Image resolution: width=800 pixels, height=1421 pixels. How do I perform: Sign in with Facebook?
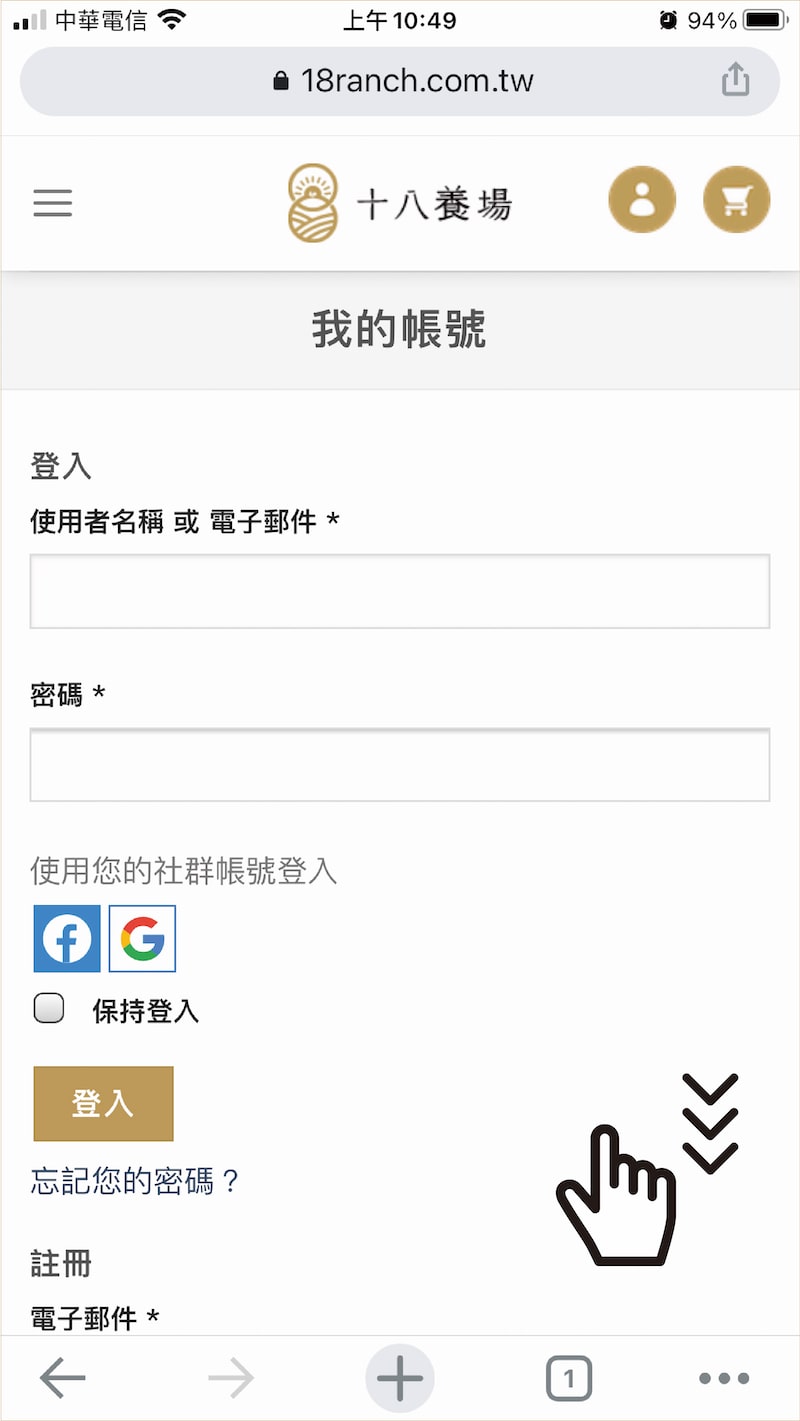click(x=67, y=939)
